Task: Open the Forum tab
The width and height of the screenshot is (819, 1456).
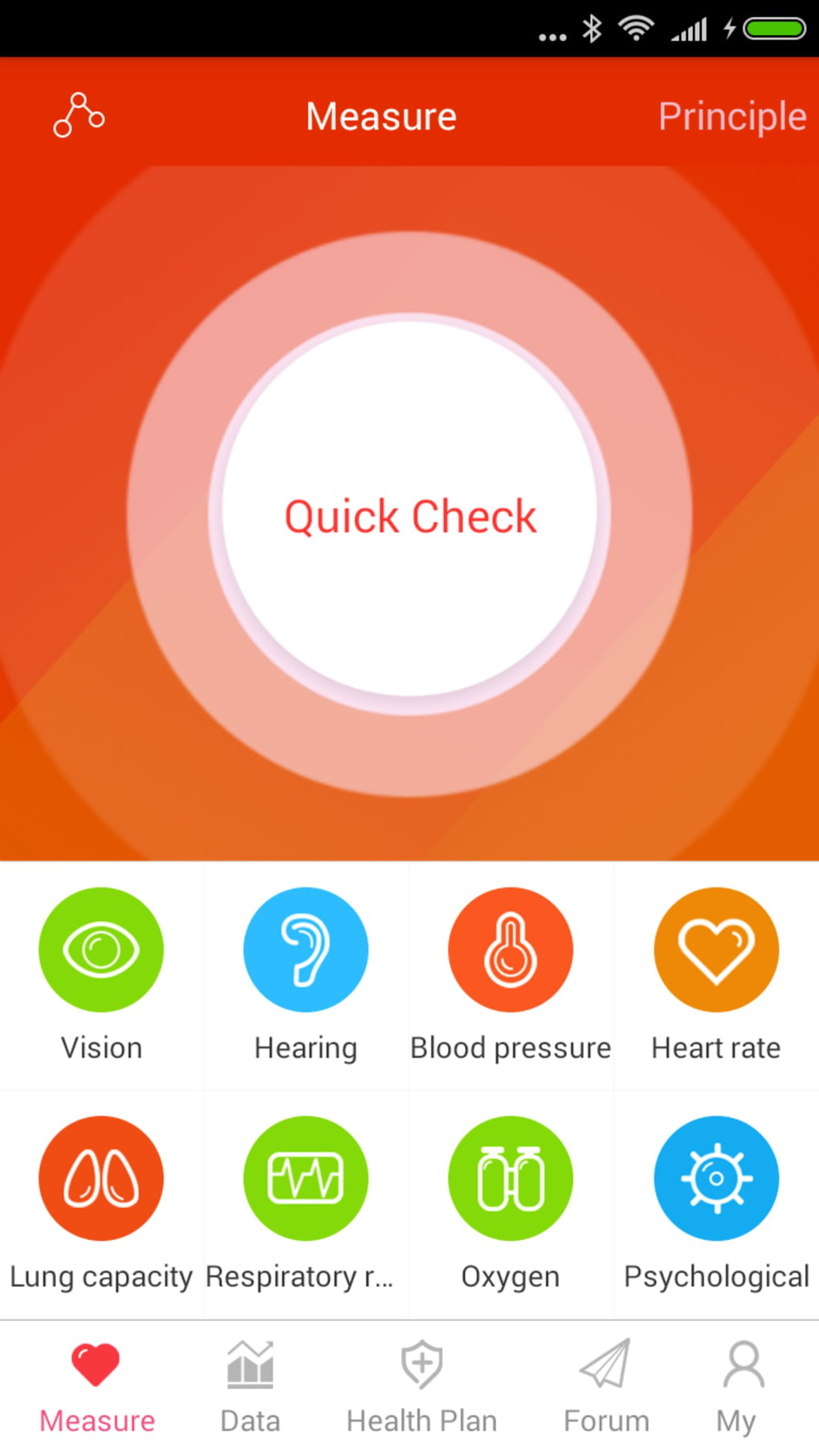Action: pyautogui.click(x=606, y=1387)
